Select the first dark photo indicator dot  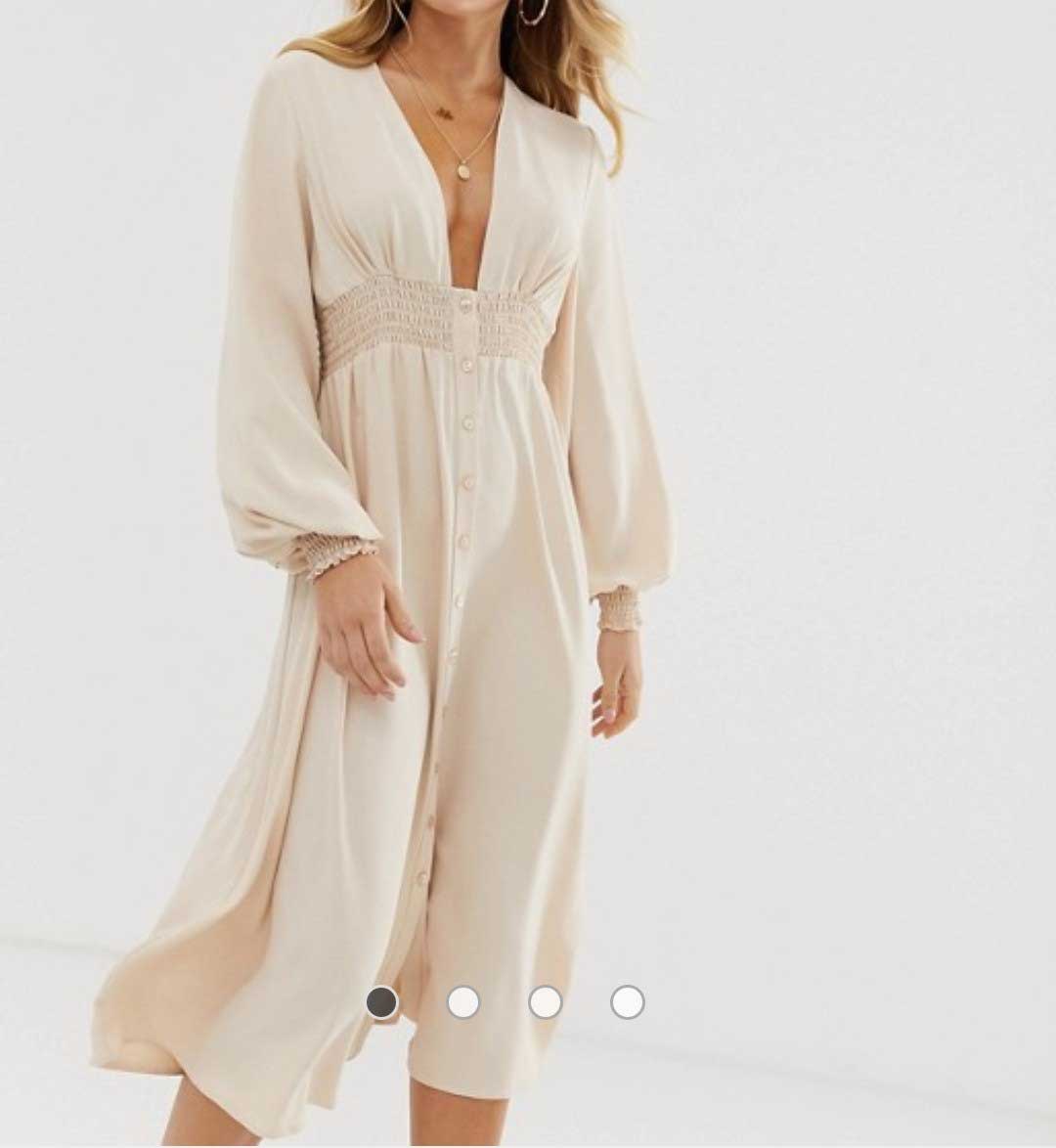click(x=381, y=1002)
